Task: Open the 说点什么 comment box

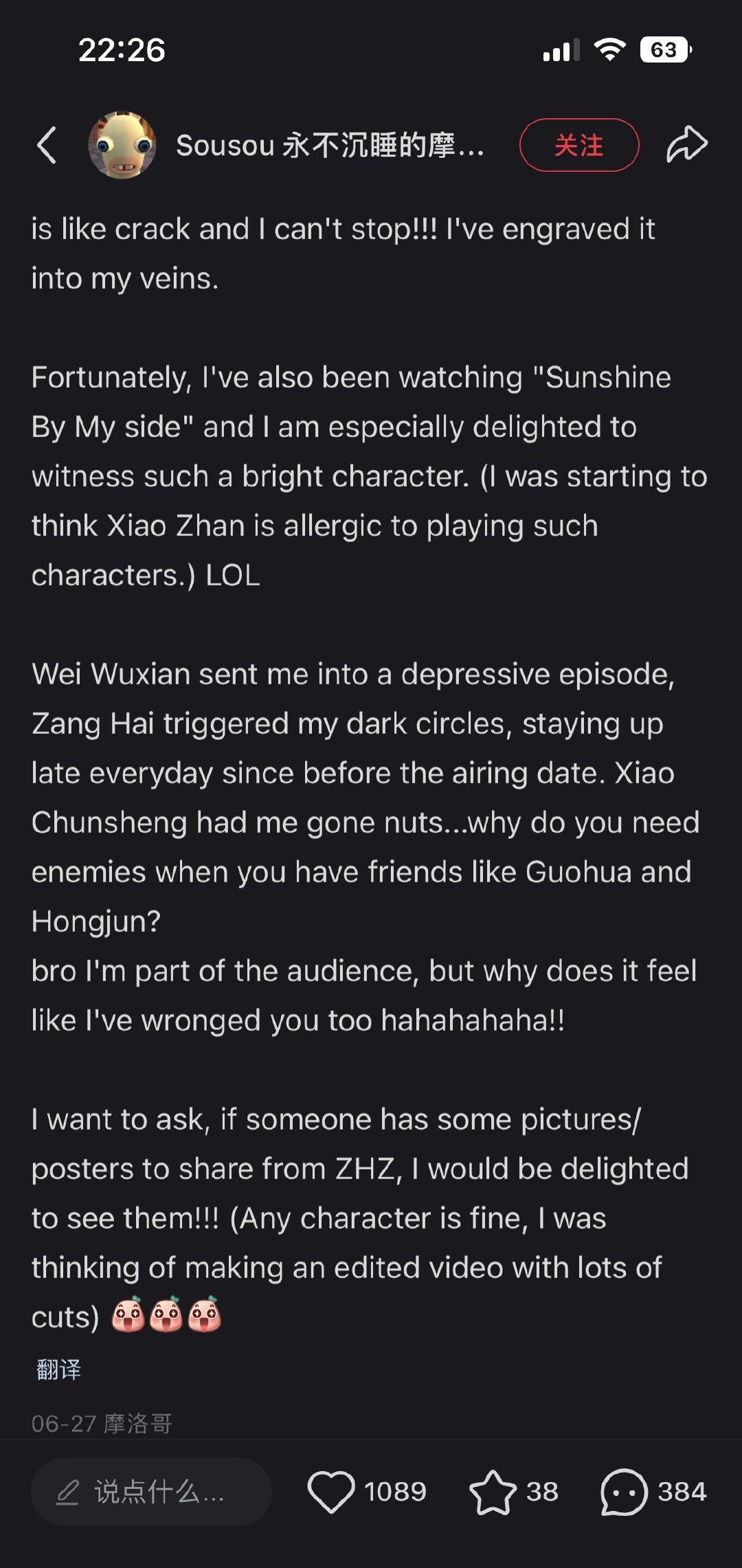Action: click(151, 1492)
